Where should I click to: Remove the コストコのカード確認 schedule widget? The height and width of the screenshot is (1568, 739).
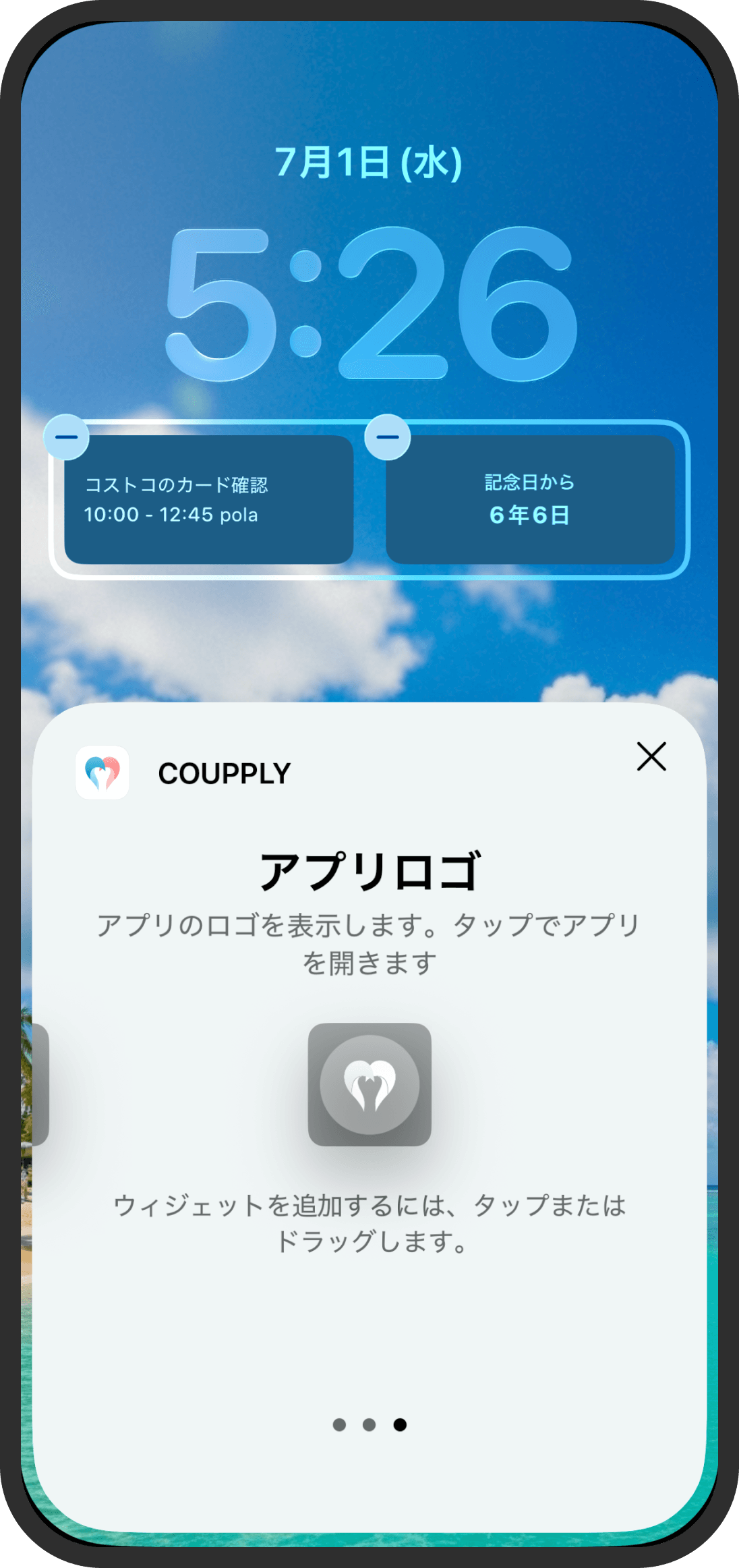(x=66, y=437)
